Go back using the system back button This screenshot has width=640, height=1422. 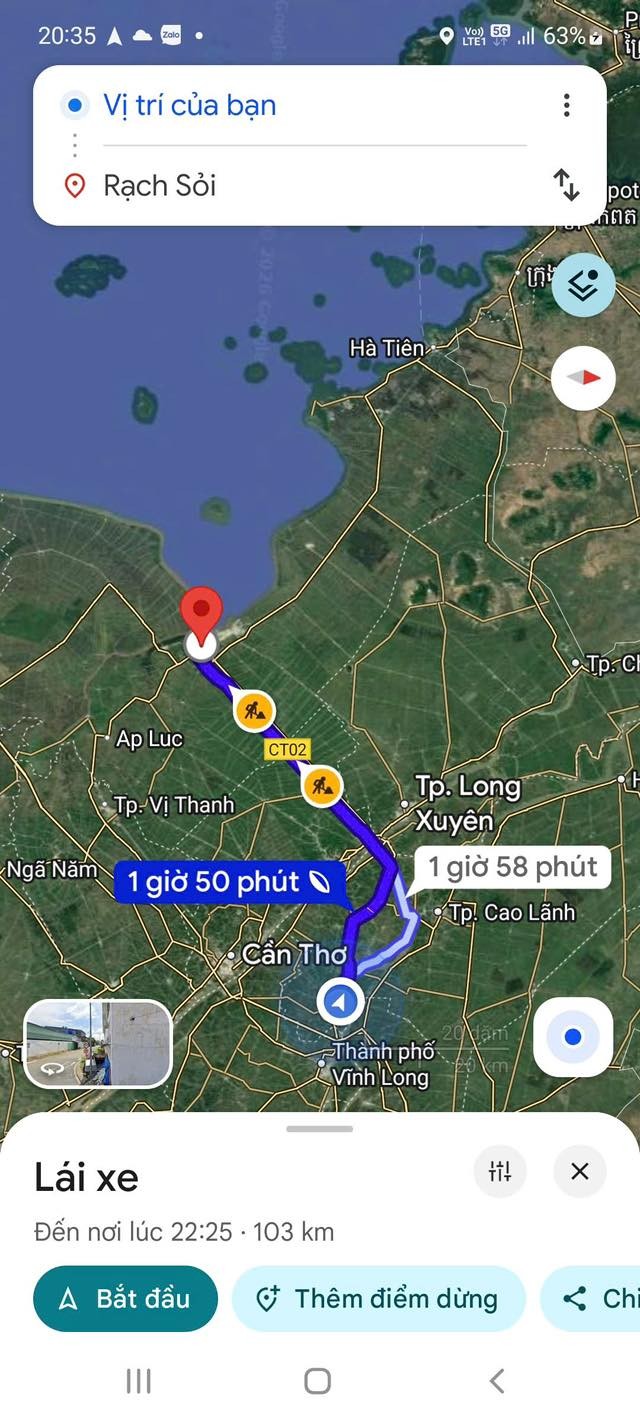pyautogui.click(x=497, y=1381)
